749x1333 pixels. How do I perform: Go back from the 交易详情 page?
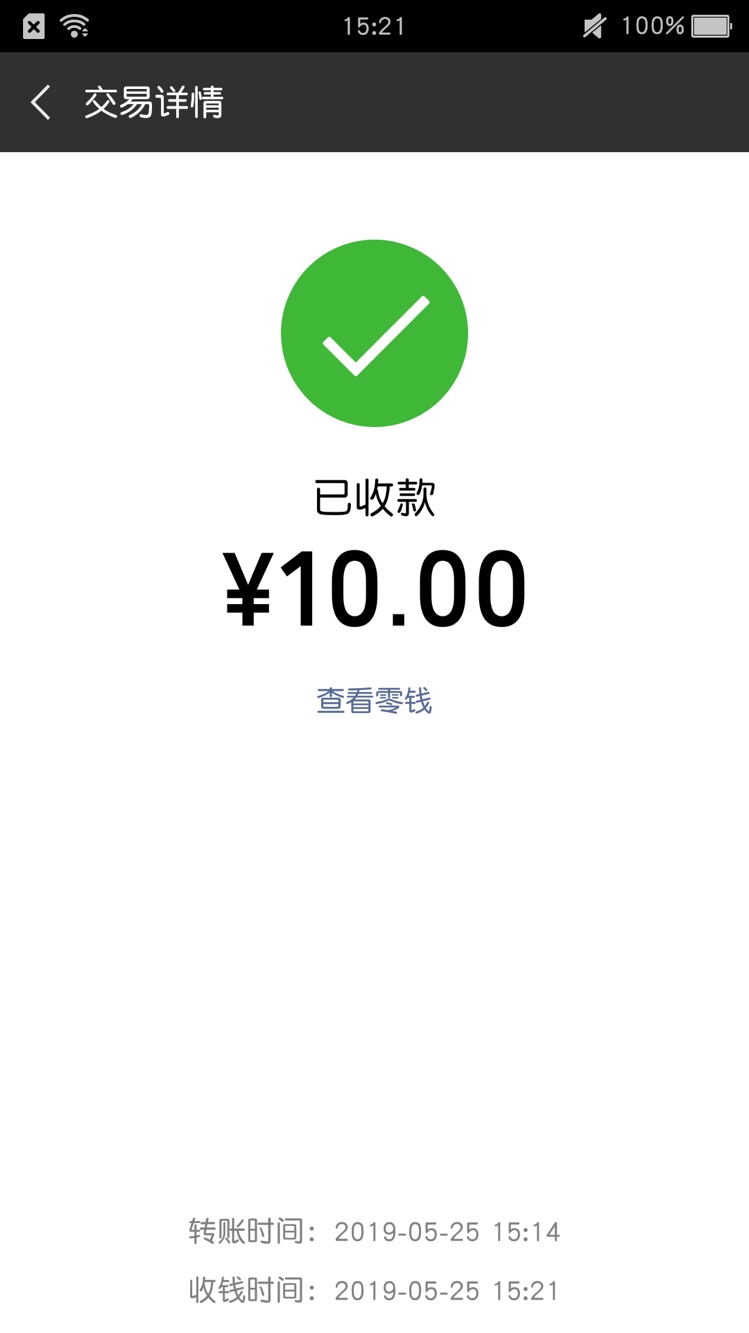pyautogui.click(x=41, y=102)
